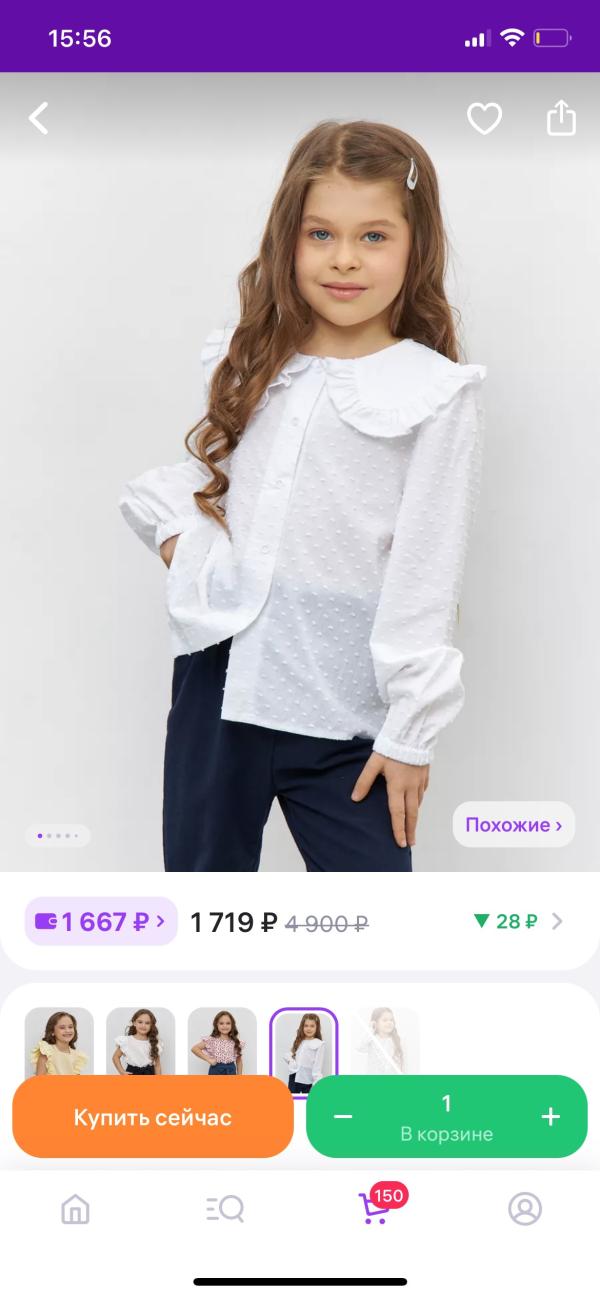The image size is (600, 1297).
Task: Open the shopping cart with 150 items
Action: click(x=375, y=1207)
